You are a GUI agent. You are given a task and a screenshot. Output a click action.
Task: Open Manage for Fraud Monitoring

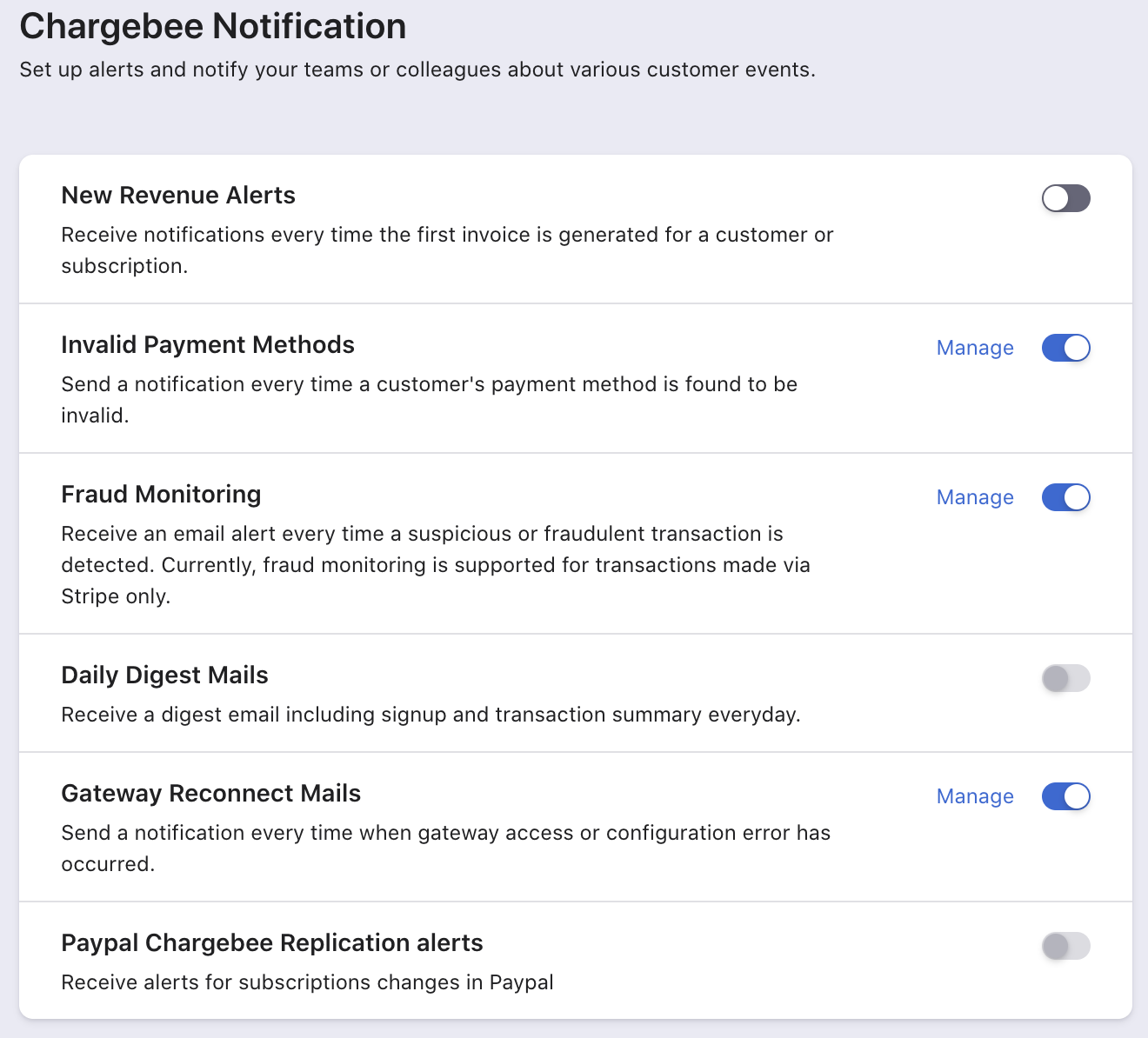[975, 497]
